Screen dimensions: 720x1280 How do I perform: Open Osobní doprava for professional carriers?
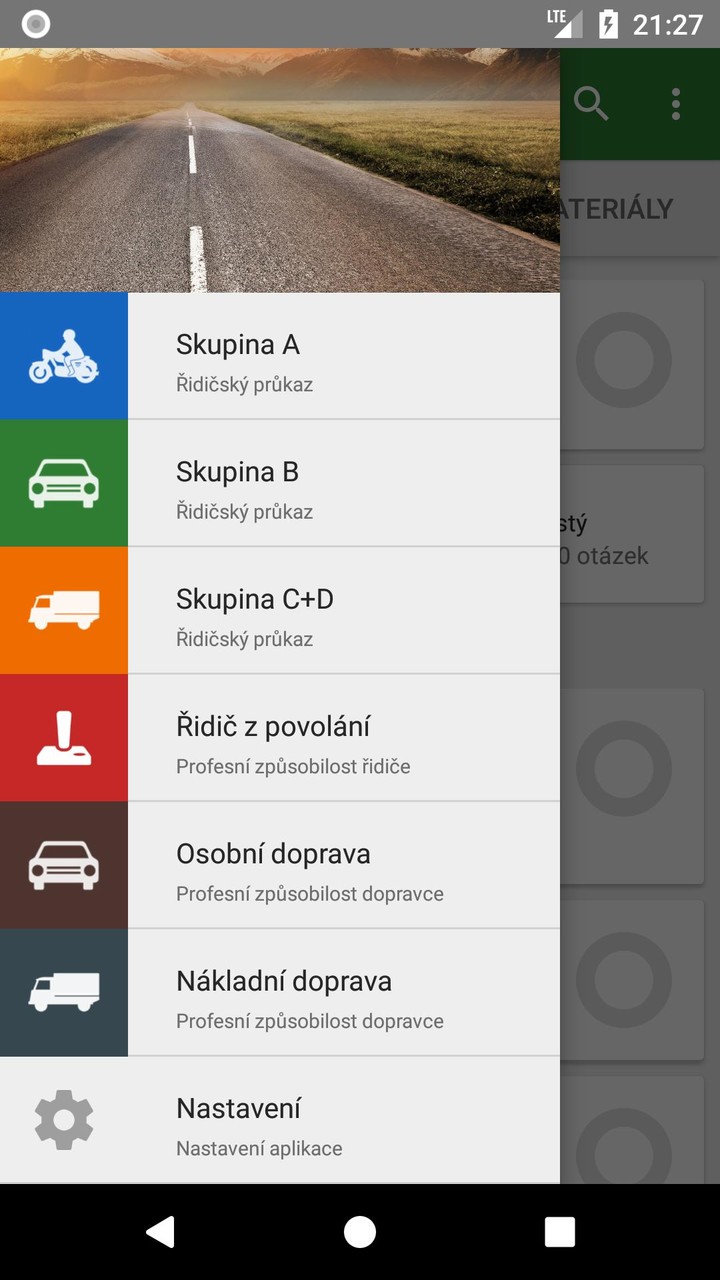click(300, 865)
